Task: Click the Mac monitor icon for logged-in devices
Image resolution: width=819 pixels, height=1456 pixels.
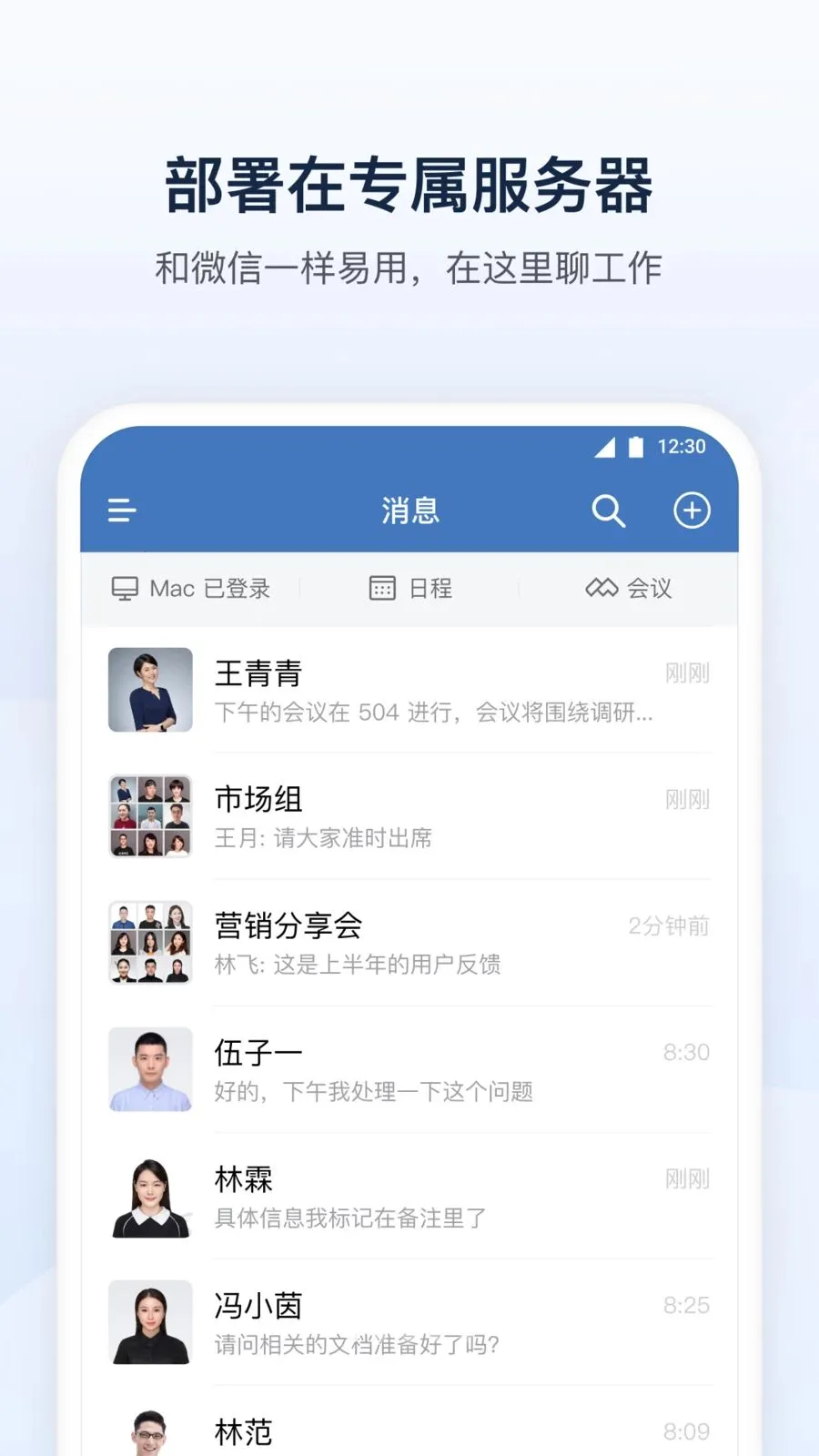Action: [x=126, y=588]
